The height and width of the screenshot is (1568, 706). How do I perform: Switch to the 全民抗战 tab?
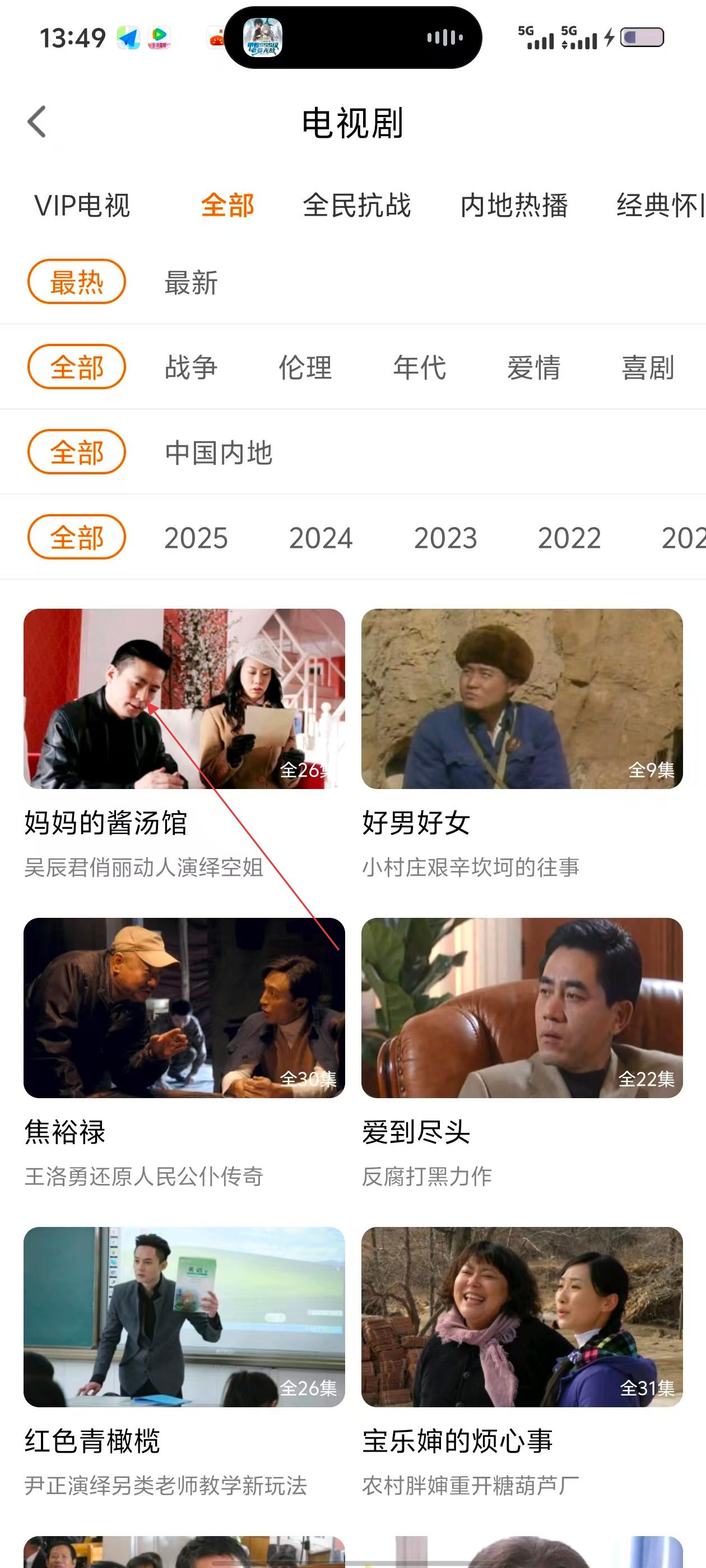[x=357, y=206]
